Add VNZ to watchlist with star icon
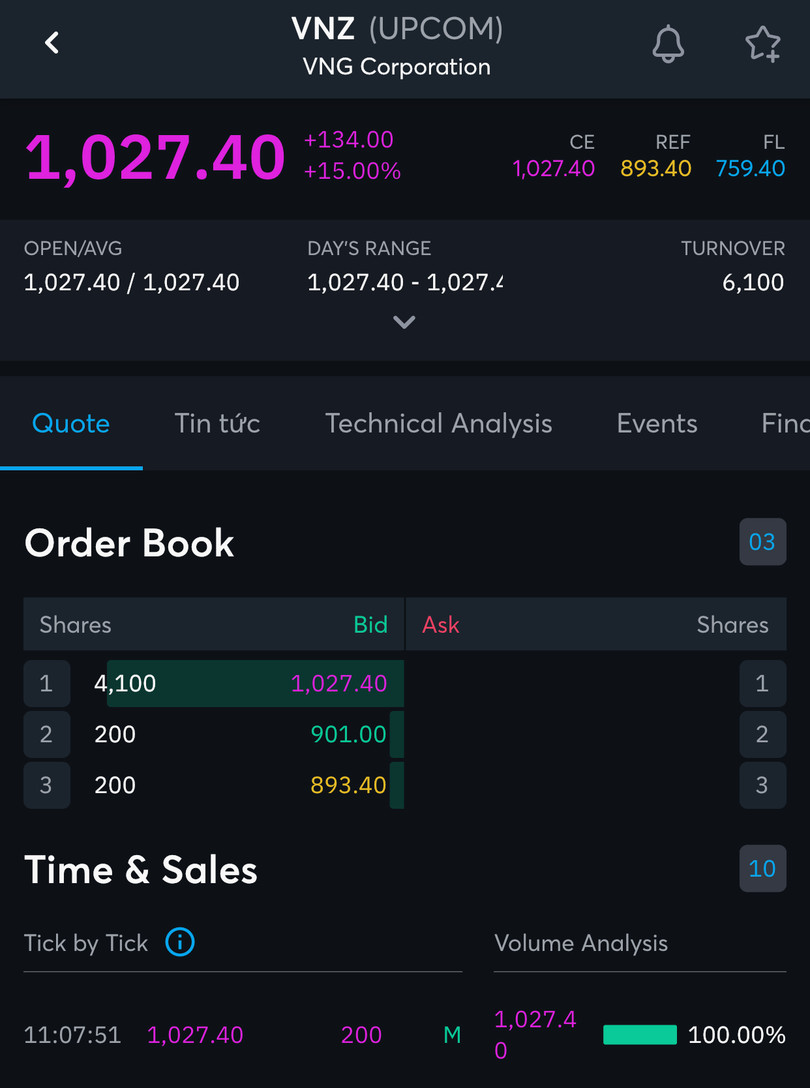 [762, 44]
